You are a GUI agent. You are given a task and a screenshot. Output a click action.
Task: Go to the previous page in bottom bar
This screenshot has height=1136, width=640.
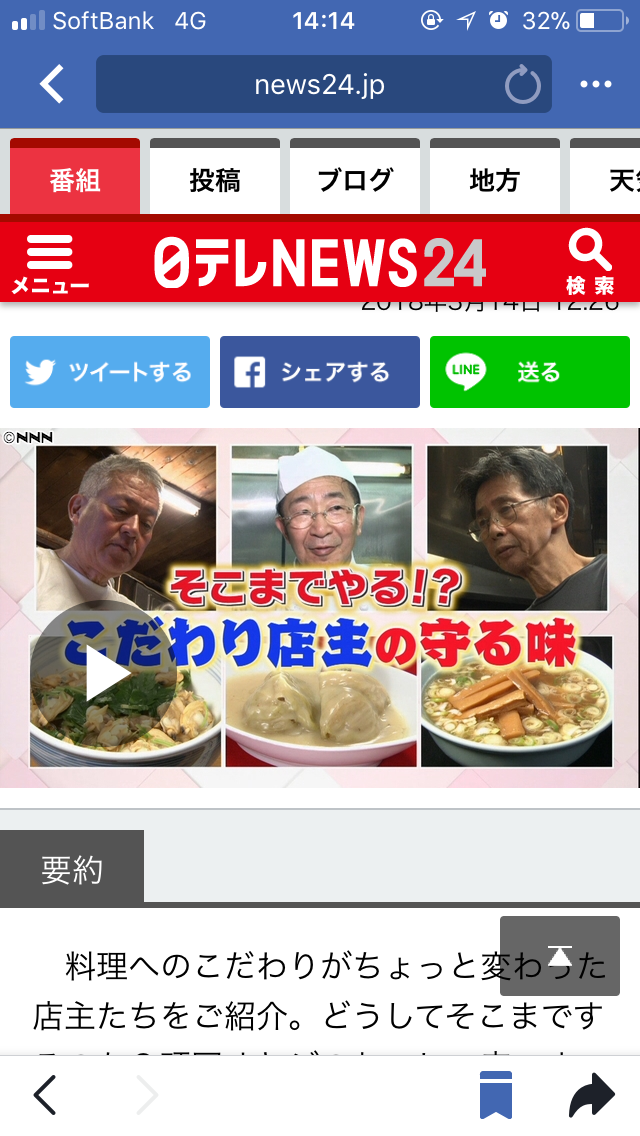coord(45,1096)
